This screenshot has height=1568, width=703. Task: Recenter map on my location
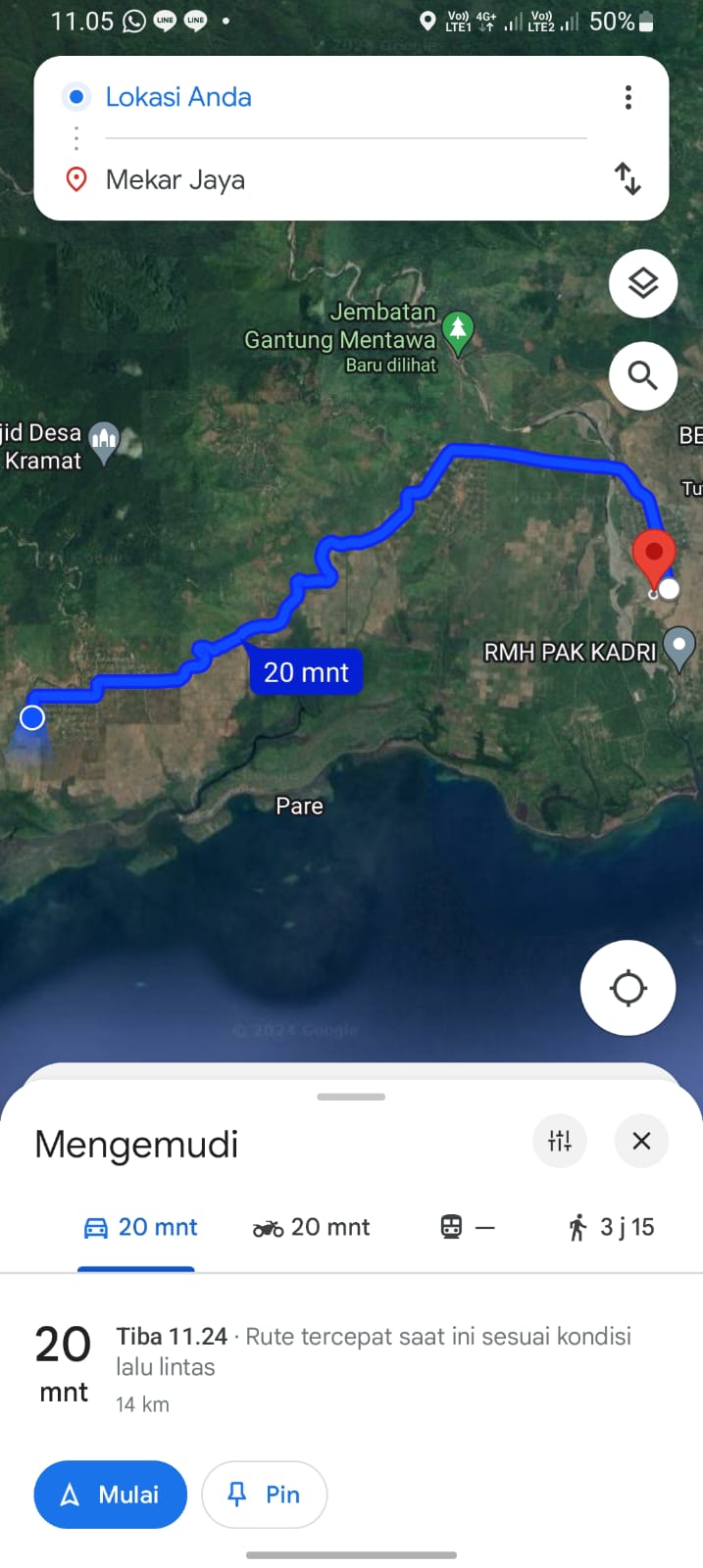628,988
